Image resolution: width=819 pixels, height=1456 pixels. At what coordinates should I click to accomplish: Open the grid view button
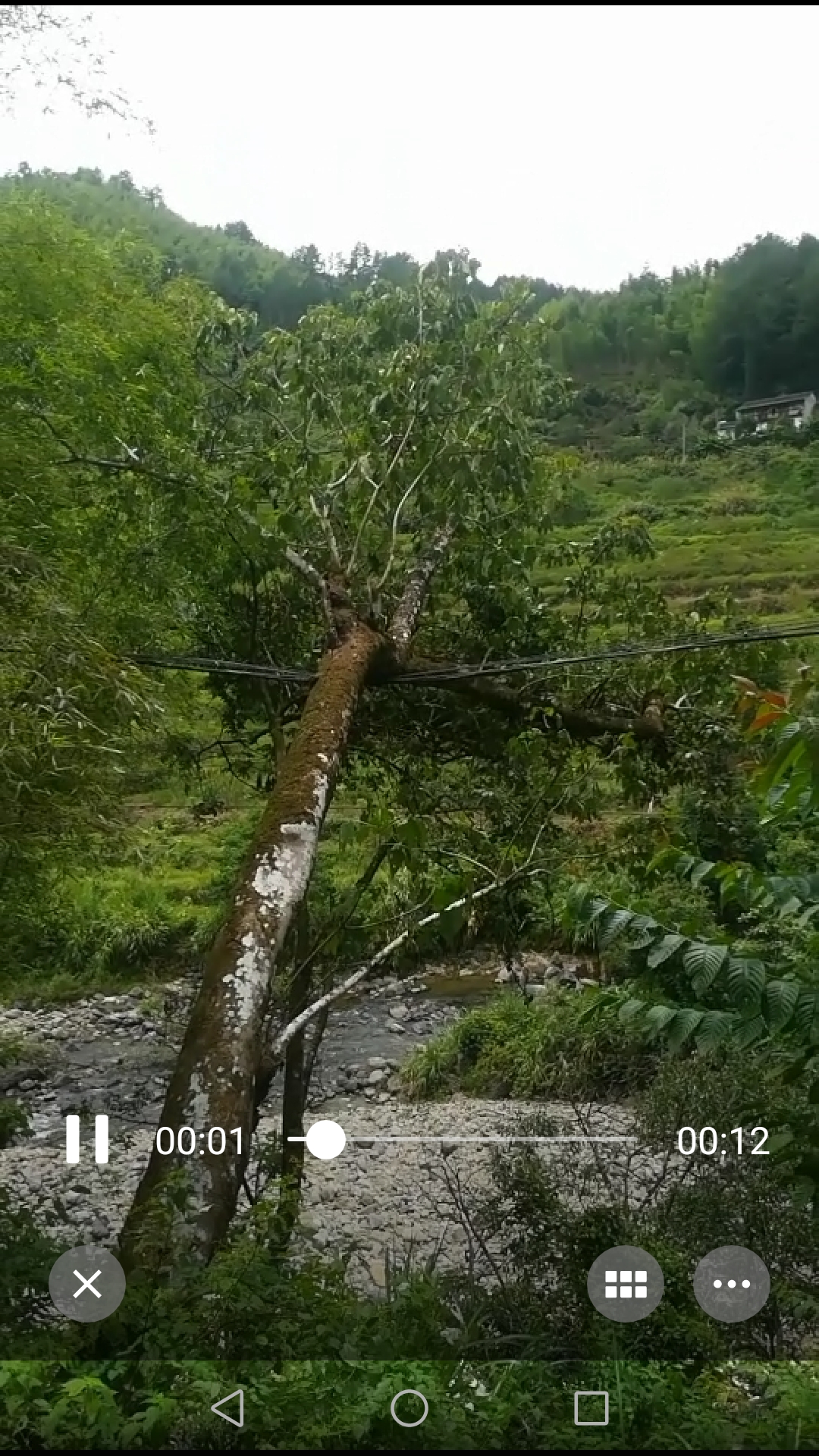[x=626, y=1284]
